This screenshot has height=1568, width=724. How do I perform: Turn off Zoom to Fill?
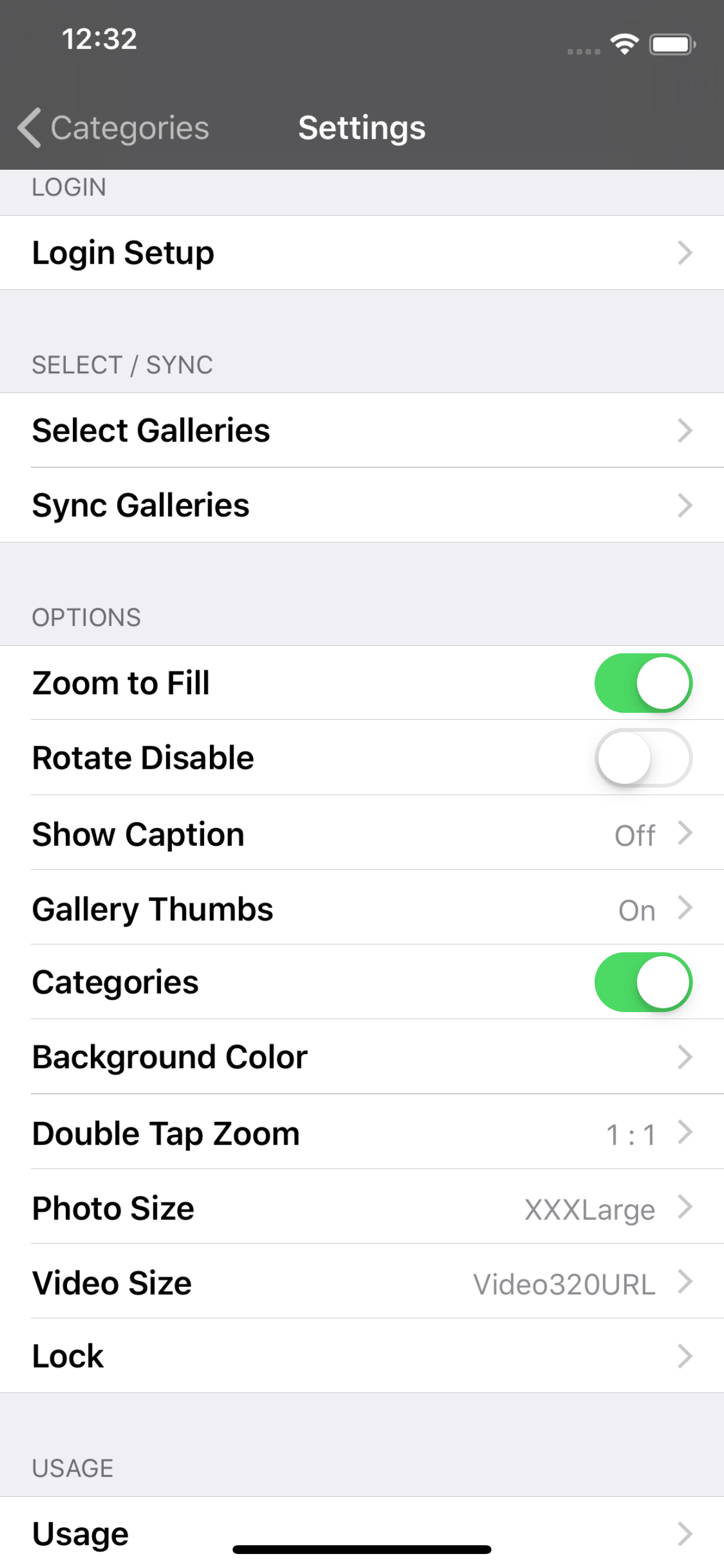click(x=642, y=683)
